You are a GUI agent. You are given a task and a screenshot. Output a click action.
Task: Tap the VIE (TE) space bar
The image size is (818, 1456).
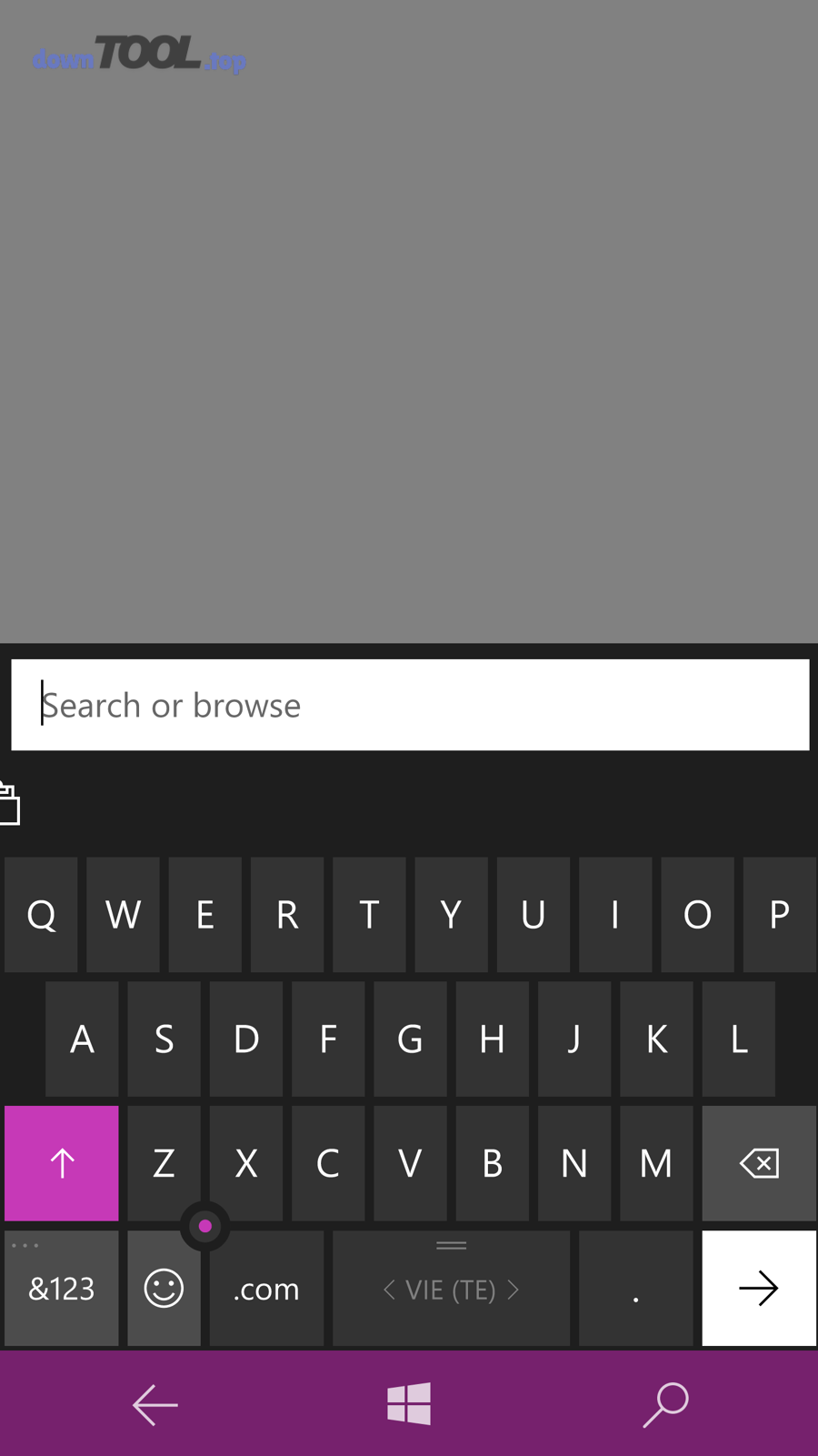pos(451,1288)
